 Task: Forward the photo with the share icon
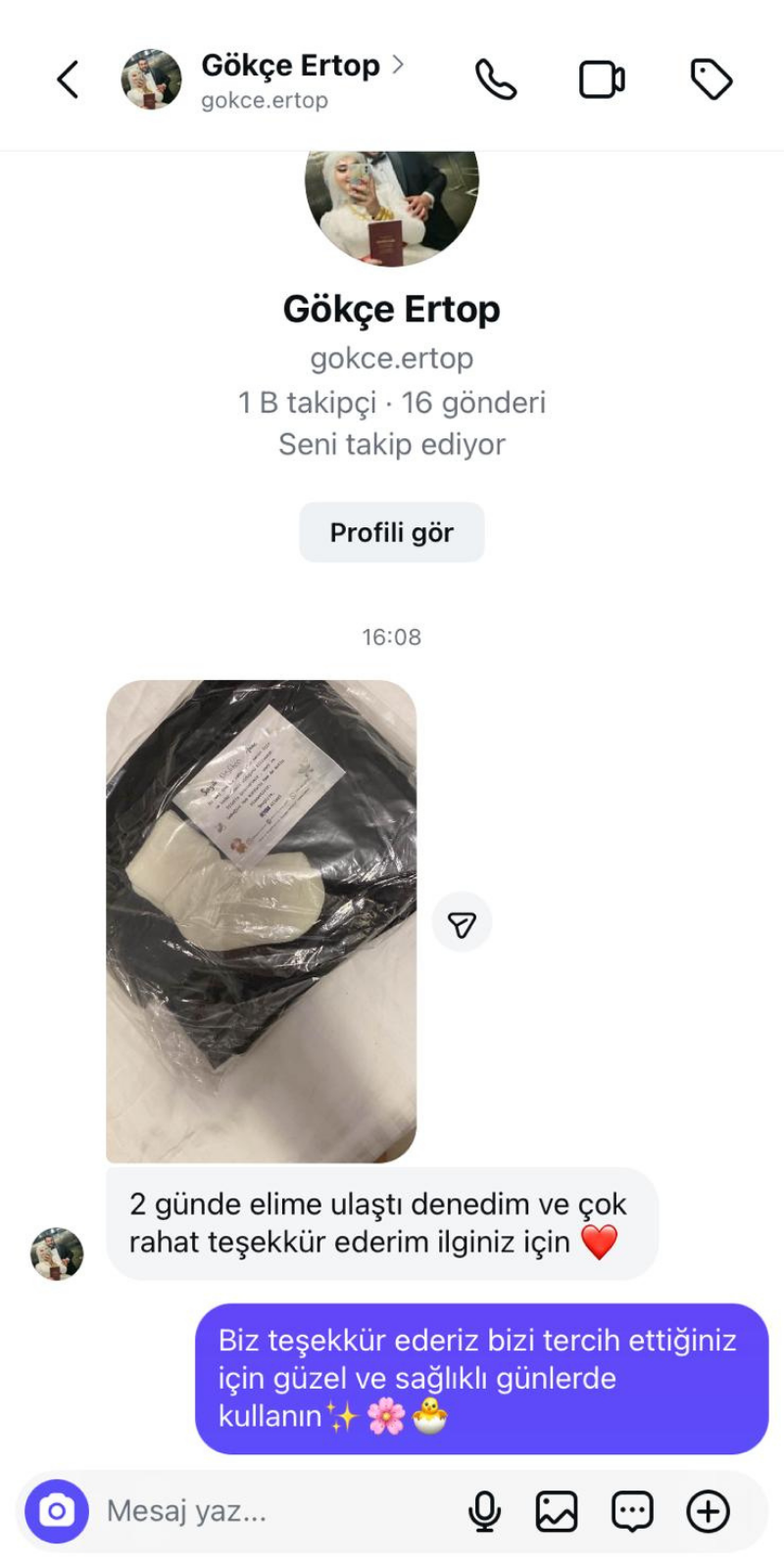462,923
